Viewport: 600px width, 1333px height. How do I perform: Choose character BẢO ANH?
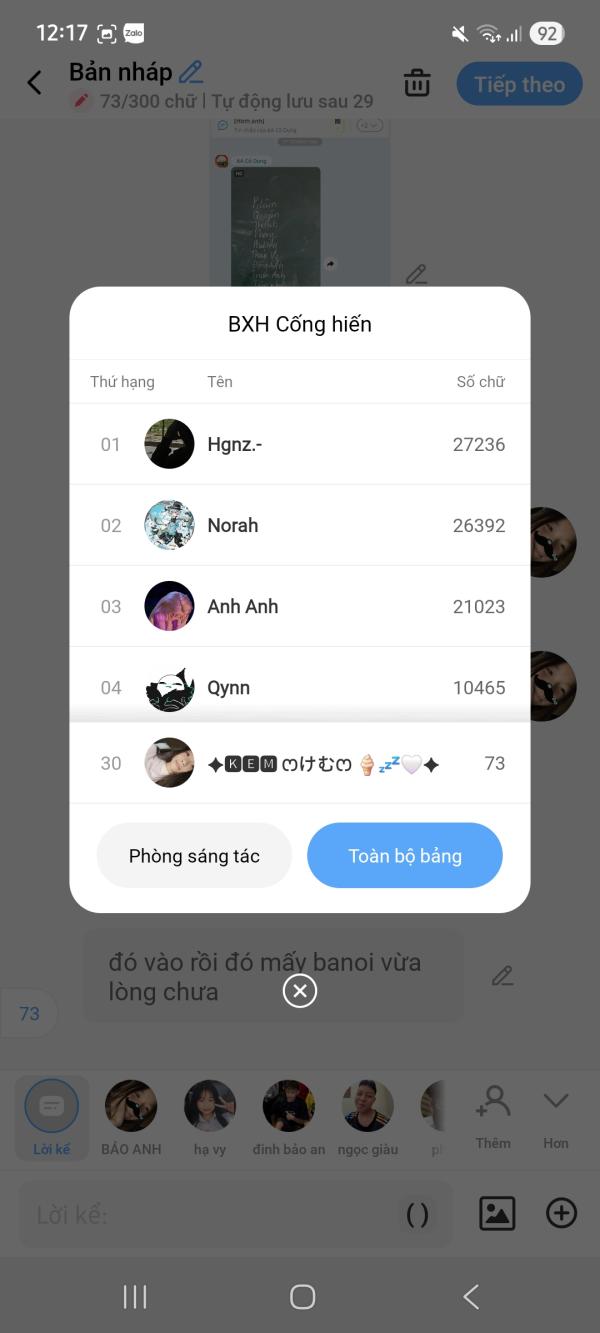[131, 1117]
